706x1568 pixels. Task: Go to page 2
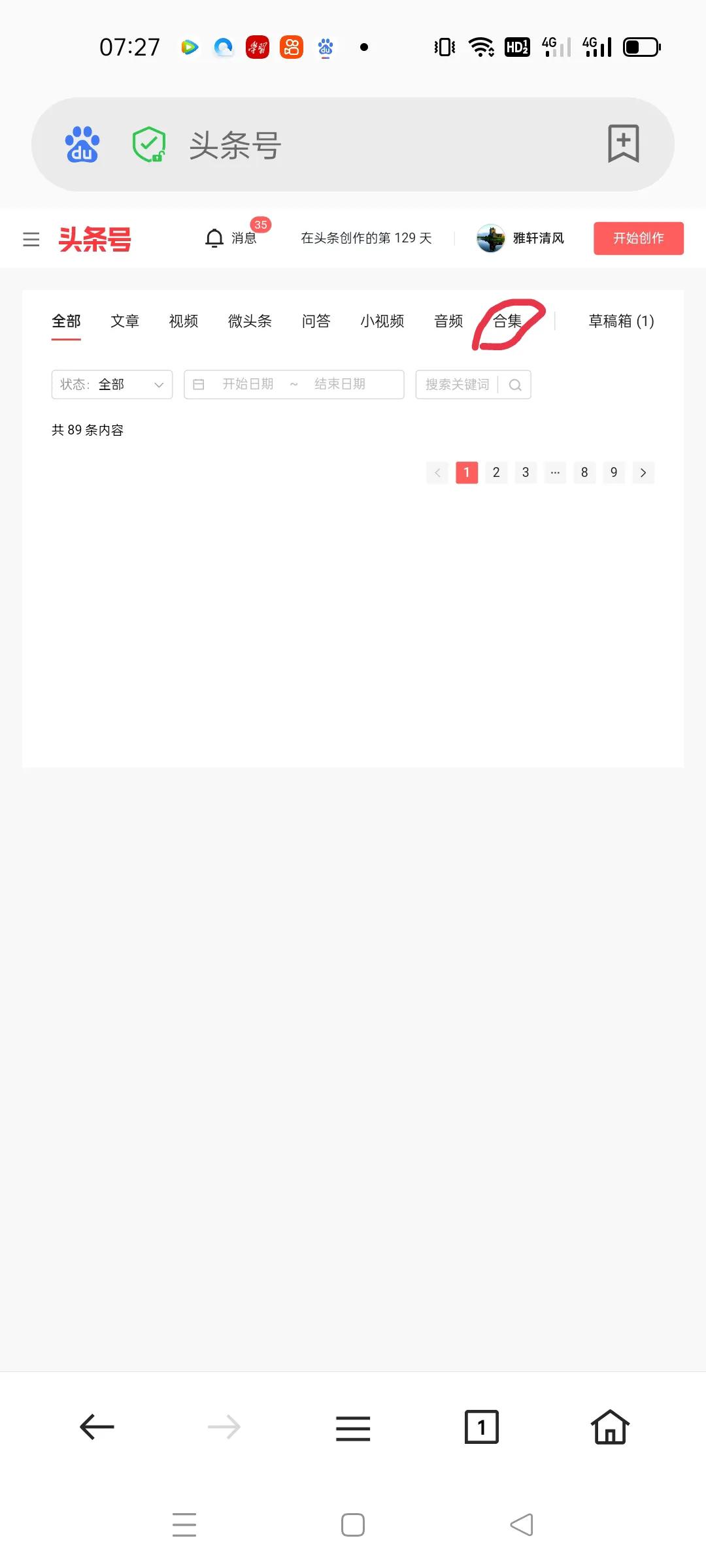pyautogui.click(x=496, y=472)
